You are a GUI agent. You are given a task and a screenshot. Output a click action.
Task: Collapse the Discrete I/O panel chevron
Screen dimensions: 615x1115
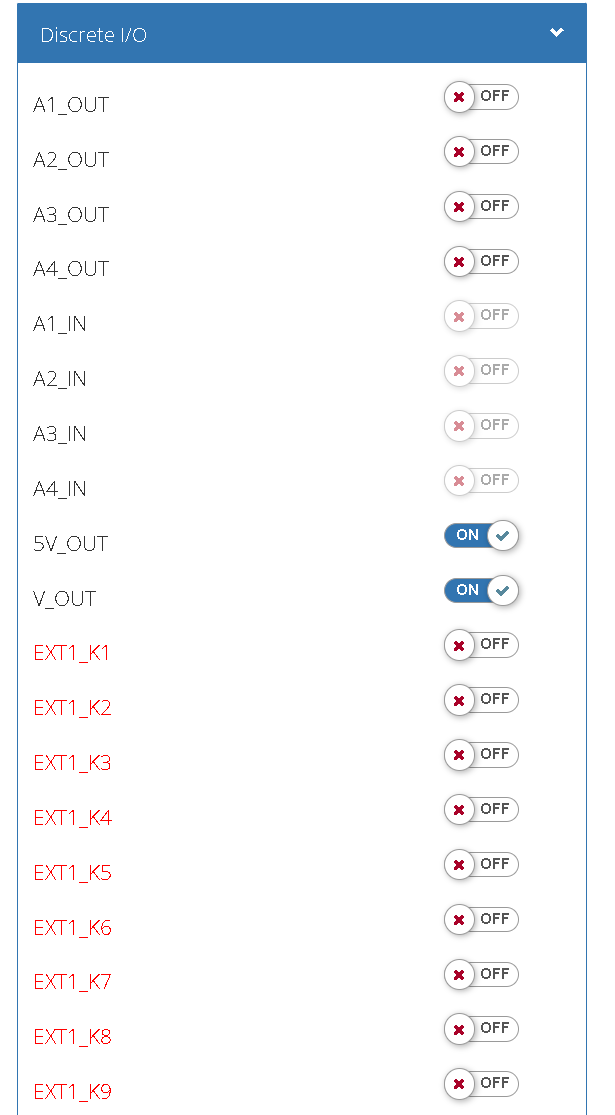tap(557, 33)
